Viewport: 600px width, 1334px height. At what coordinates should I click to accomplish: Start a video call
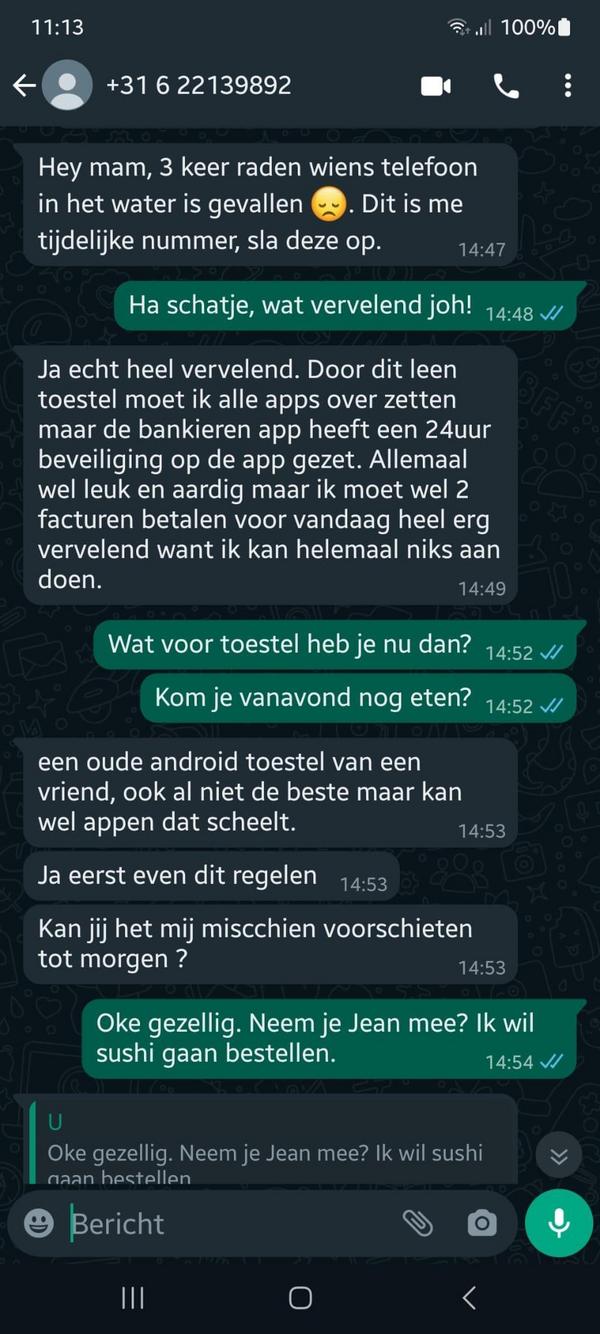point(436,86)
